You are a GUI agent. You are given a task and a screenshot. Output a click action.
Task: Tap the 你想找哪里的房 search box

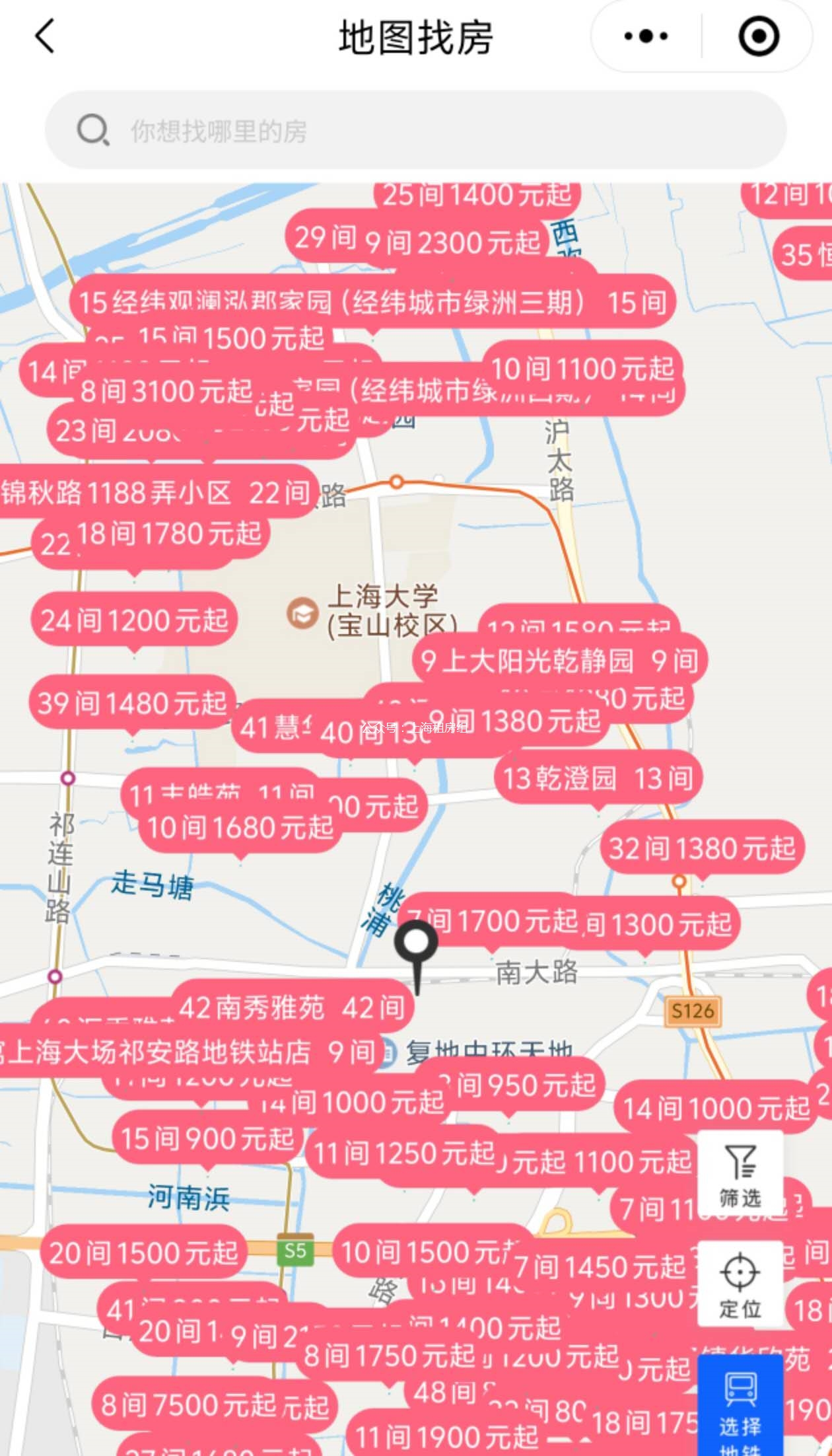tap(416, 130)
